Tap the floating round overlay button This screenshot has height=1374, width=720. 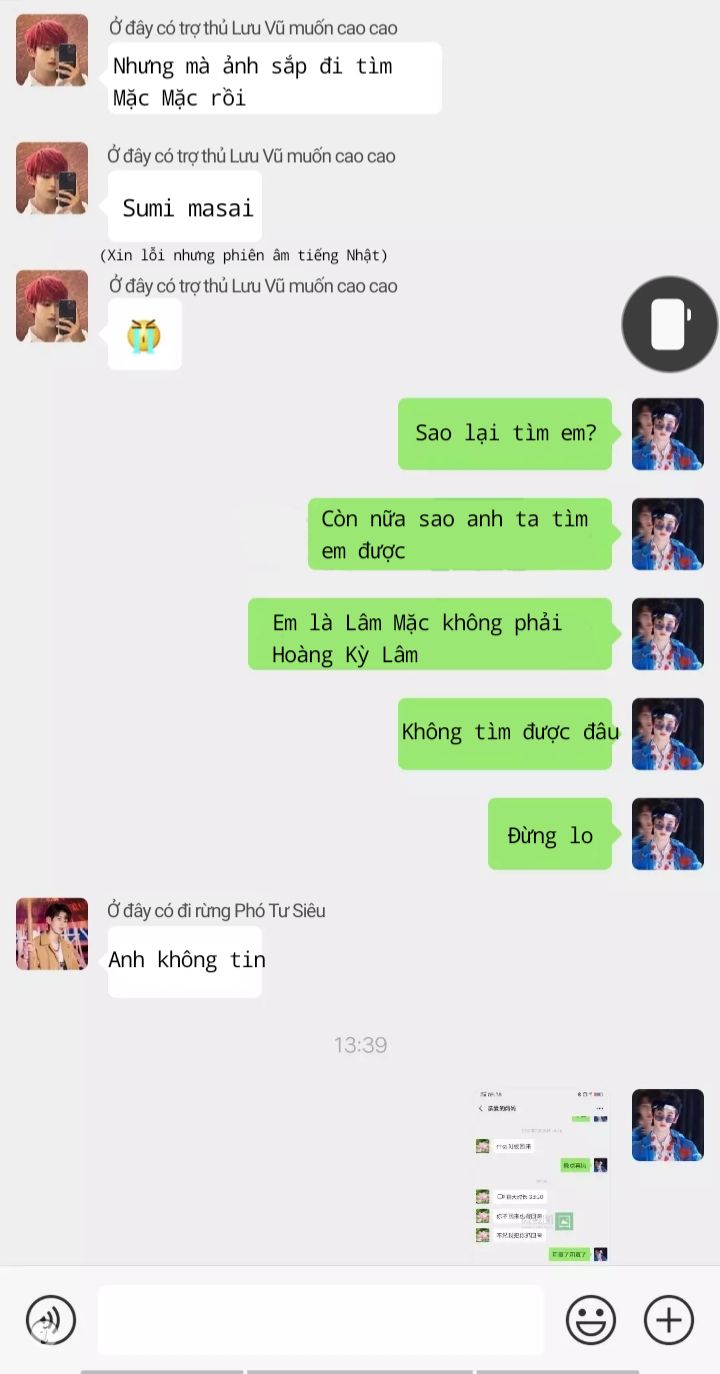click(x=669, y=324)
